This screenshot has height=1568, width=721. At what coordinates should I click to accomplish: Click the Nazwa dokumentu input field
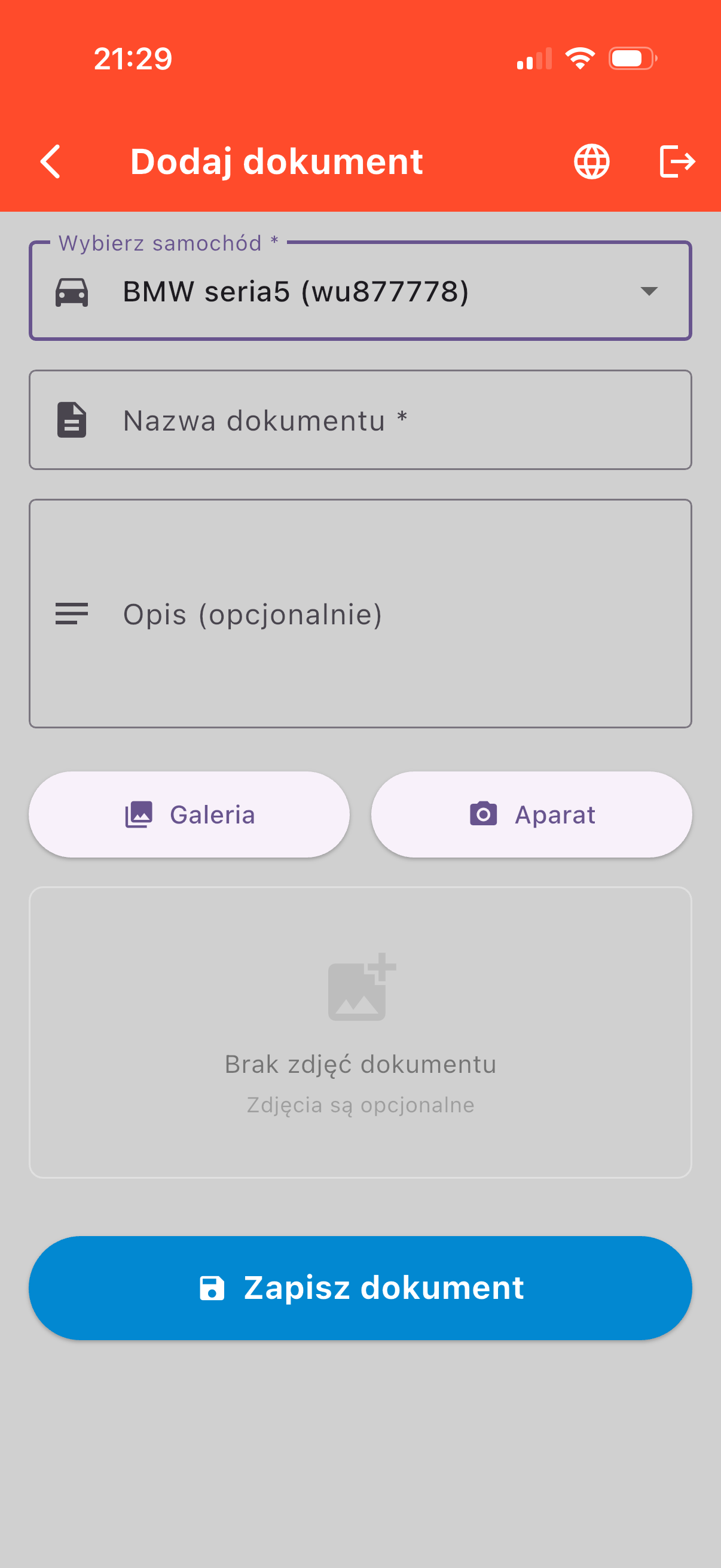[360, 420]
